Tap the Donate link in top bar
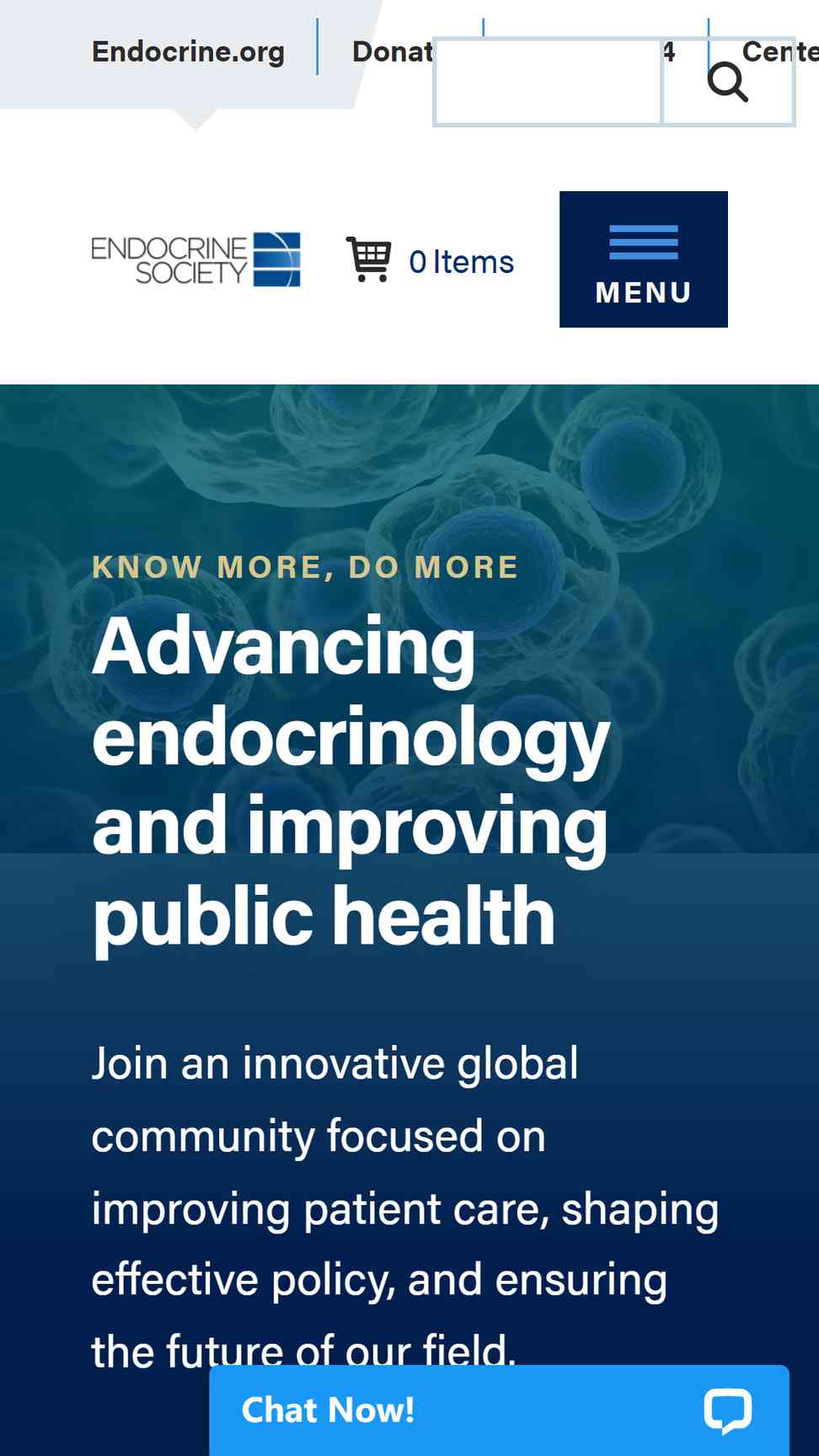The height and width of the screenshot is (1456, 819). pos(393,51)
